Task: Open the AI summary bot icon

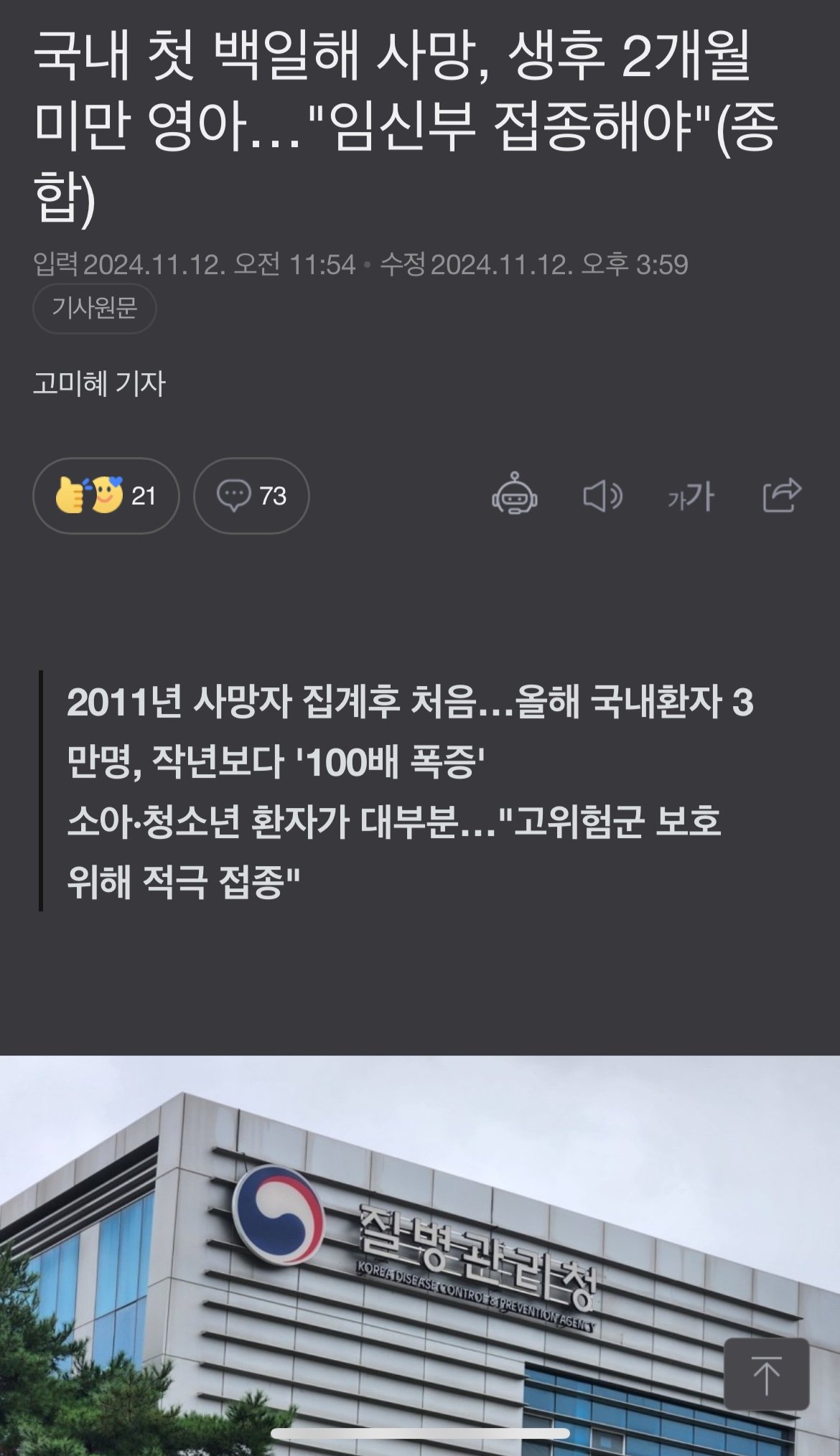Action: pos(514,494)
